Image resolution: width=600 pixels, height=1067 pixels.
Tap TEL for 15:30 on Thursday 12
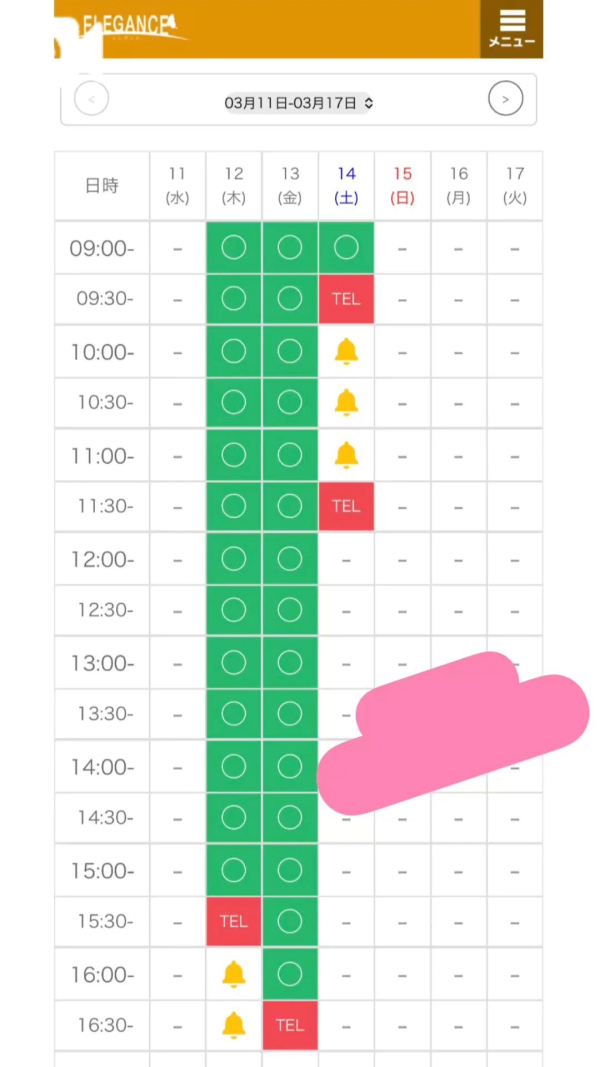pyautogui.click(x=233, y=921)
